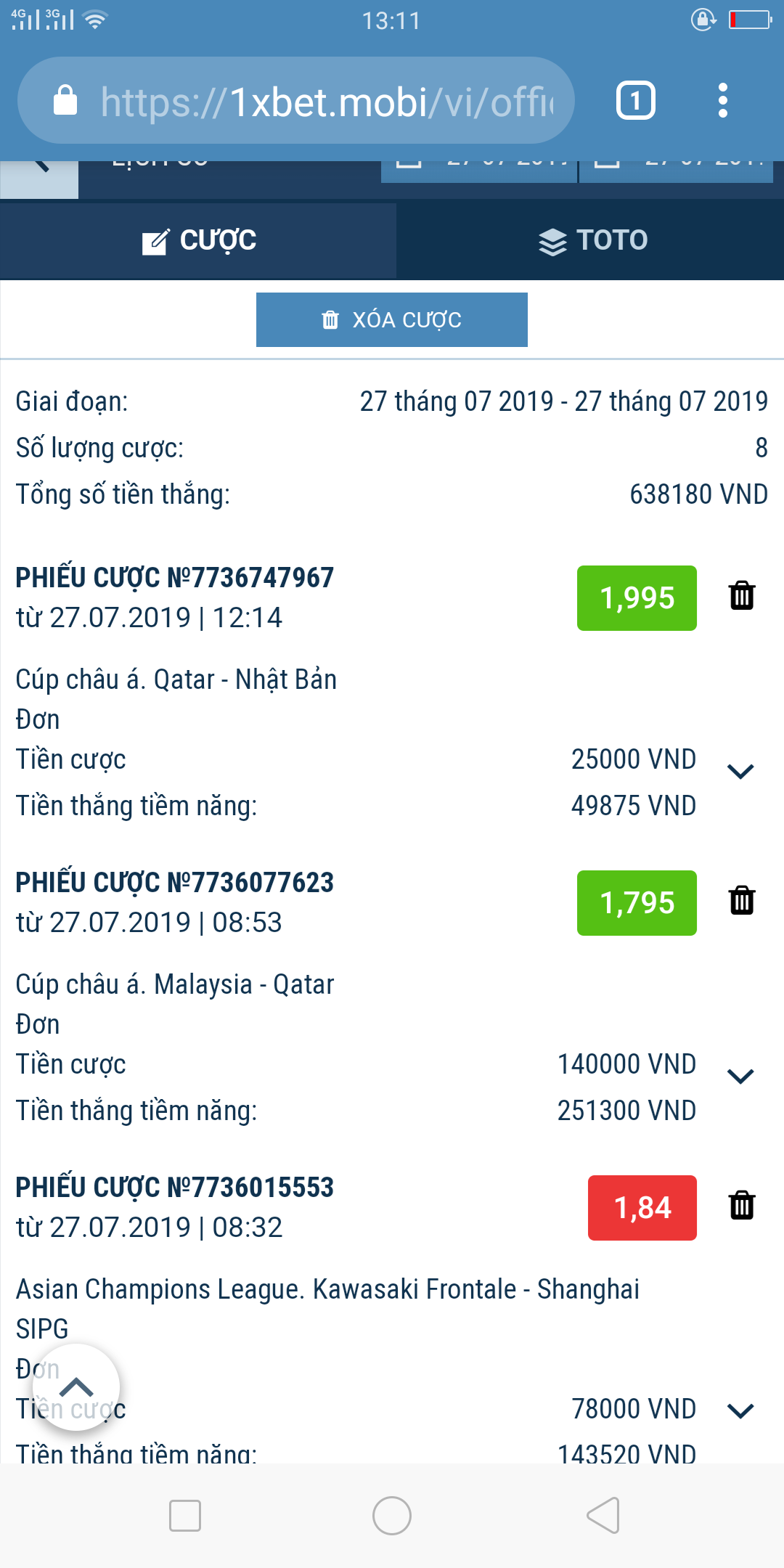
Task: Expand Kawasaki Frontale - Shanghai SIPG bet details
Action: (x=740, y=1410)
